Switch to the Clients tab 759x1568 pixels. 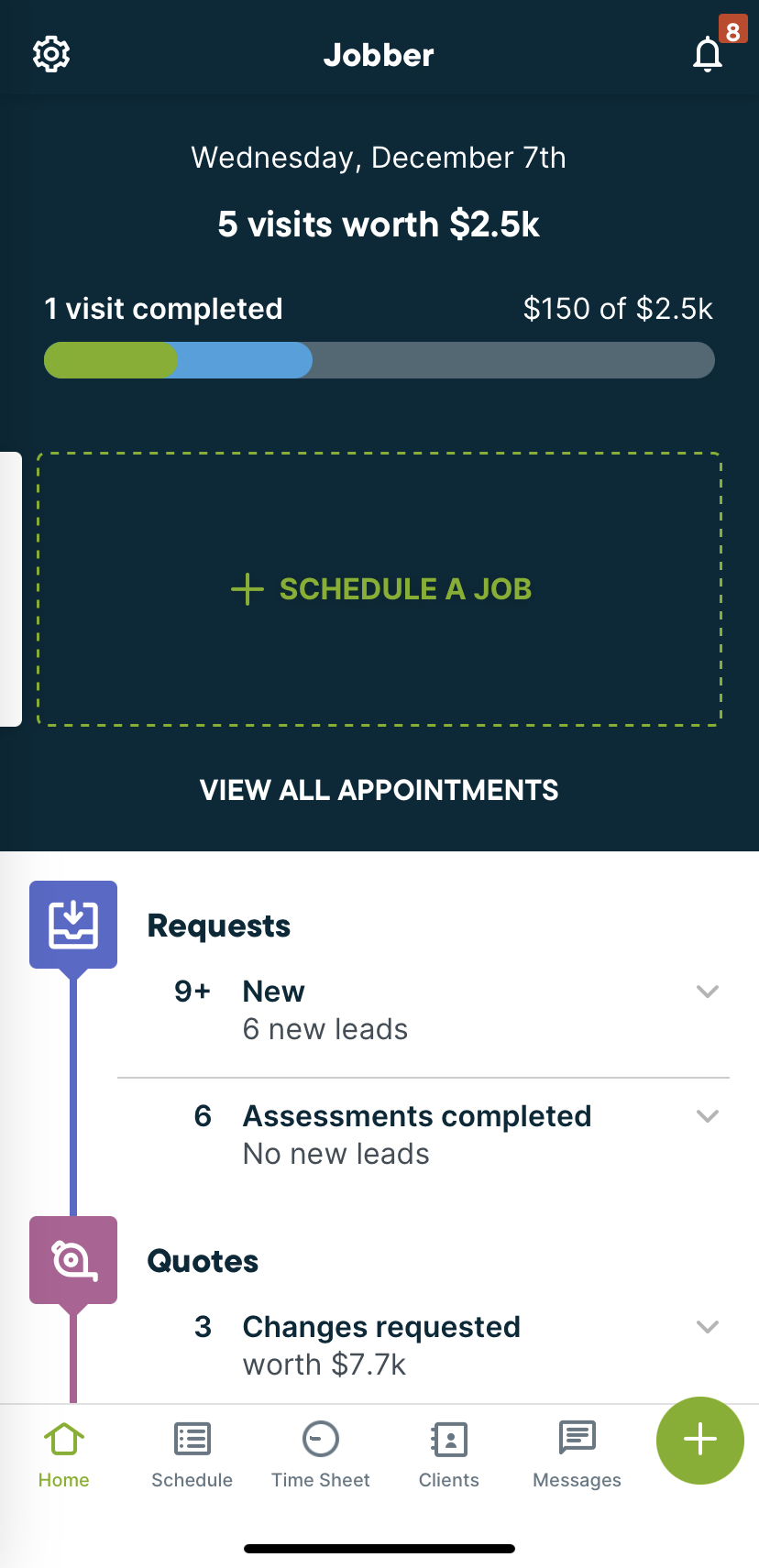(x=448, y=1455)
